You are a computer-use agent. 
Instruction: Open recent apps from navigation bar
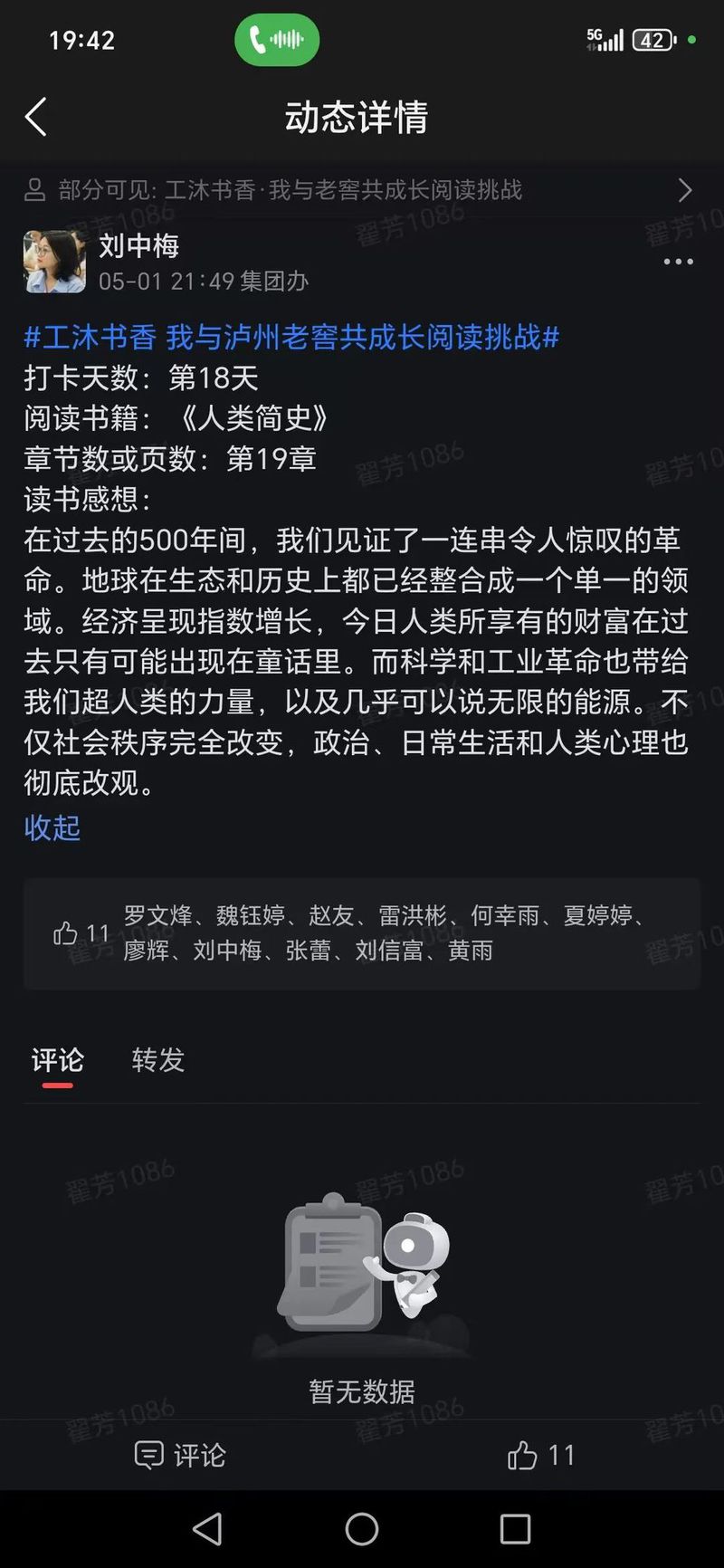point(515,1529)
